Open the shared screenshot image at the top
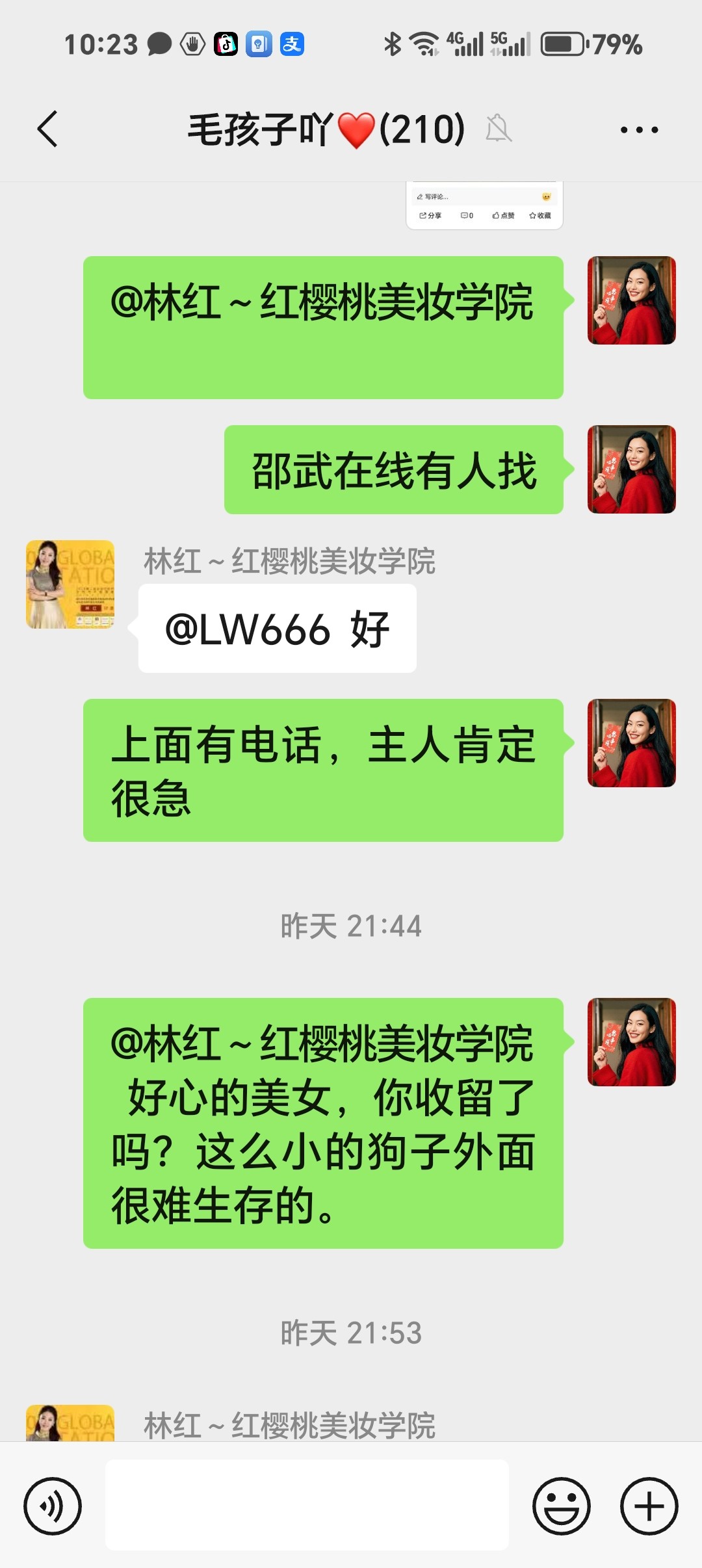 coord(484,206)
